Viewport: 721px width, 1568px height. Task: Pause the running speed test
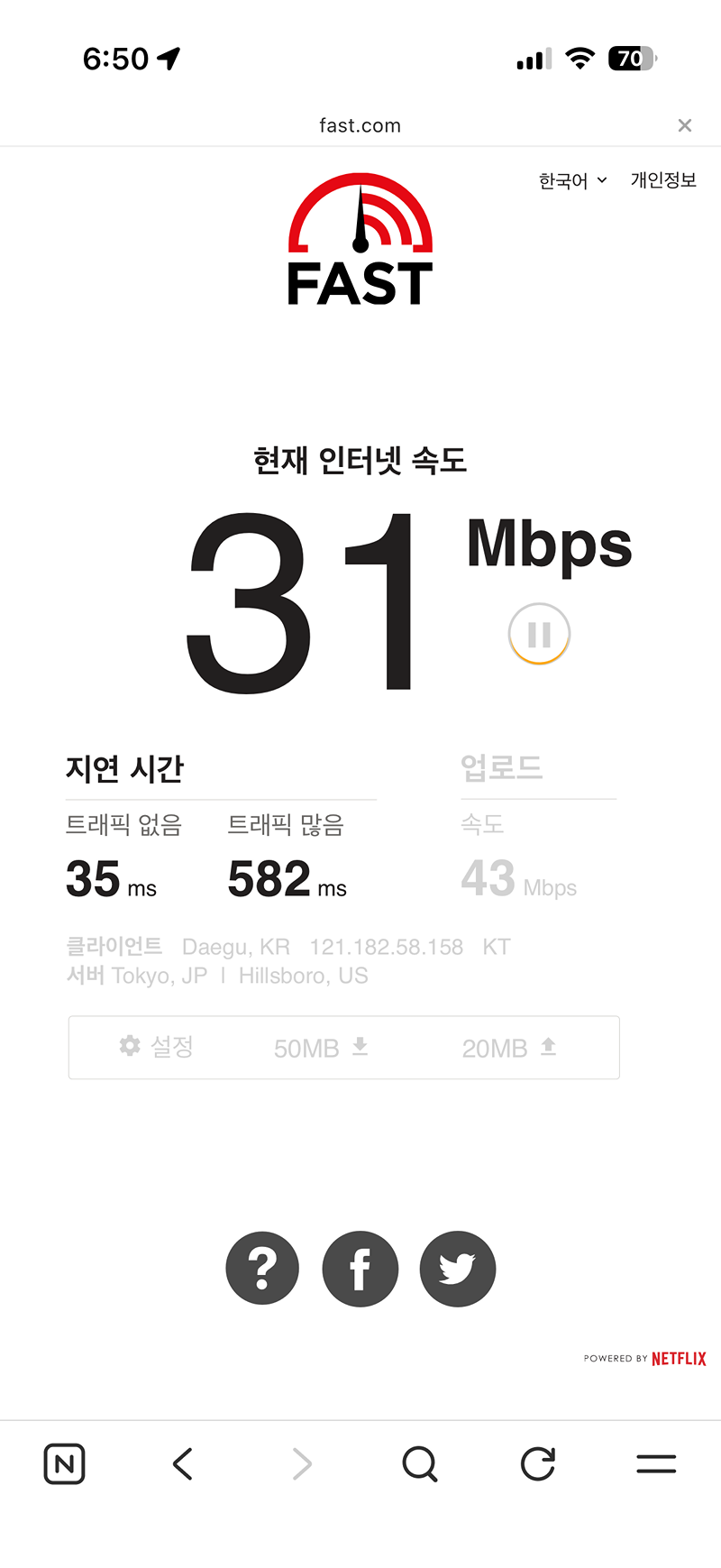pos(539,634)
